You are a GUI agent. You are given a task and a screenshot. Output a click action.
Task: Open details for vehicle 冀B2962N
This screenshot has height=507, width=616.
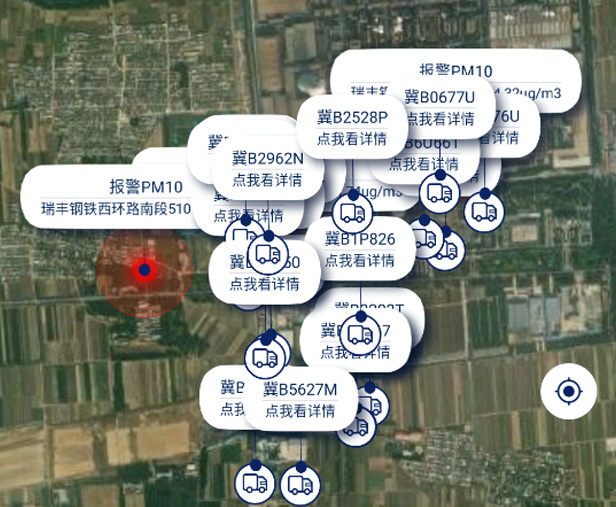tap(267, 169)
